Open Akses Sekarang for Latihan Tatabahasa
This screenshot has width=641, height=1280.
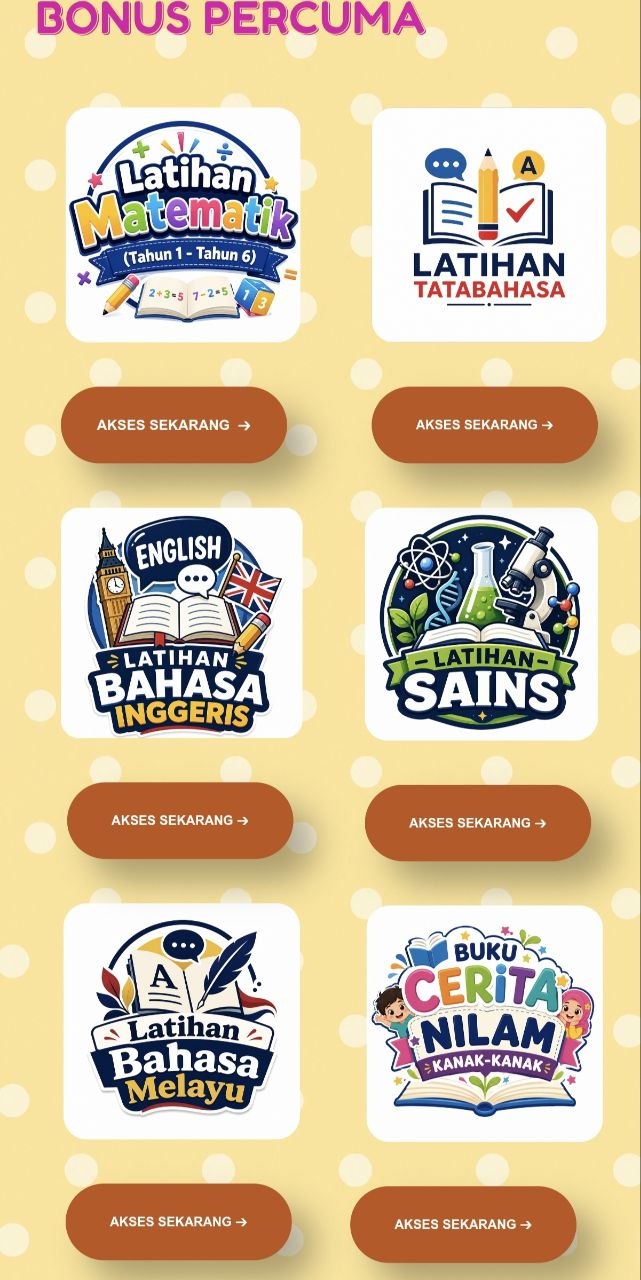(485, 425)
